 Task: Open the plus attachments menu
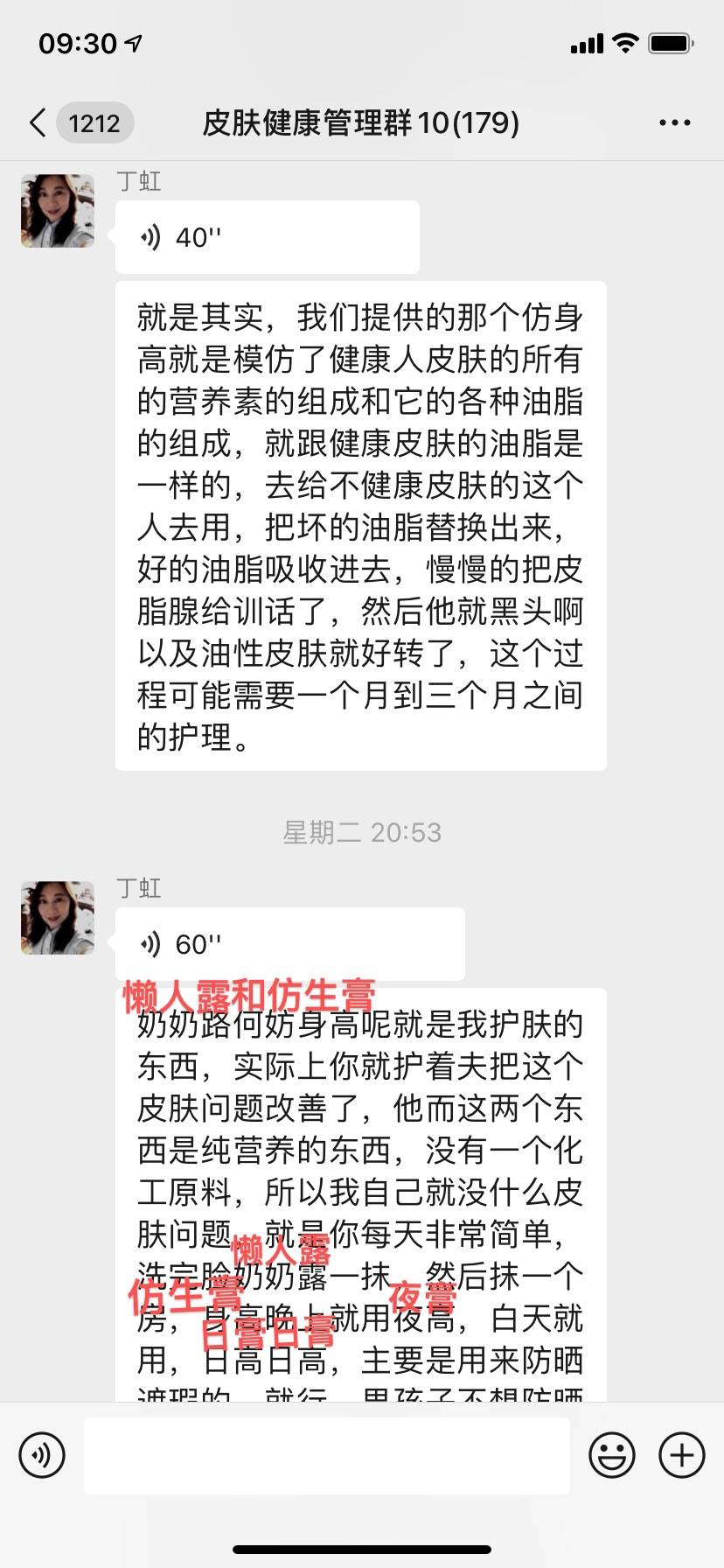tap(681, 1455)
